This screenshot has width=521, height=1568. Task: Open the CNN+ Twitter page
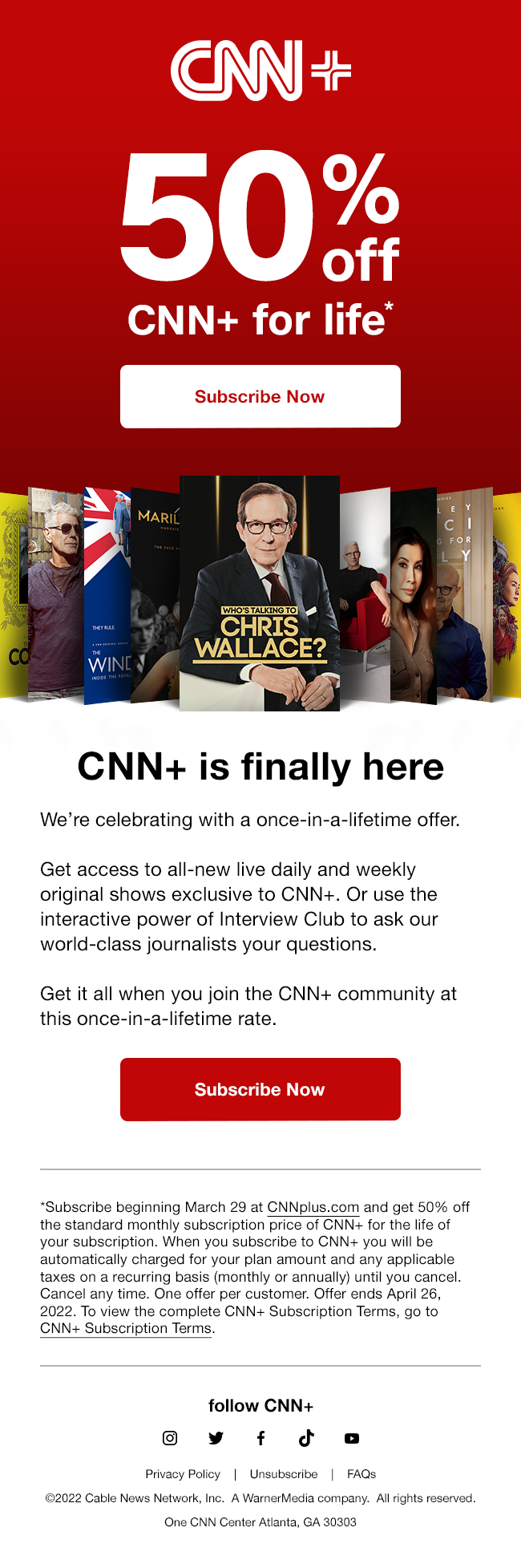tap(216, 1438)
